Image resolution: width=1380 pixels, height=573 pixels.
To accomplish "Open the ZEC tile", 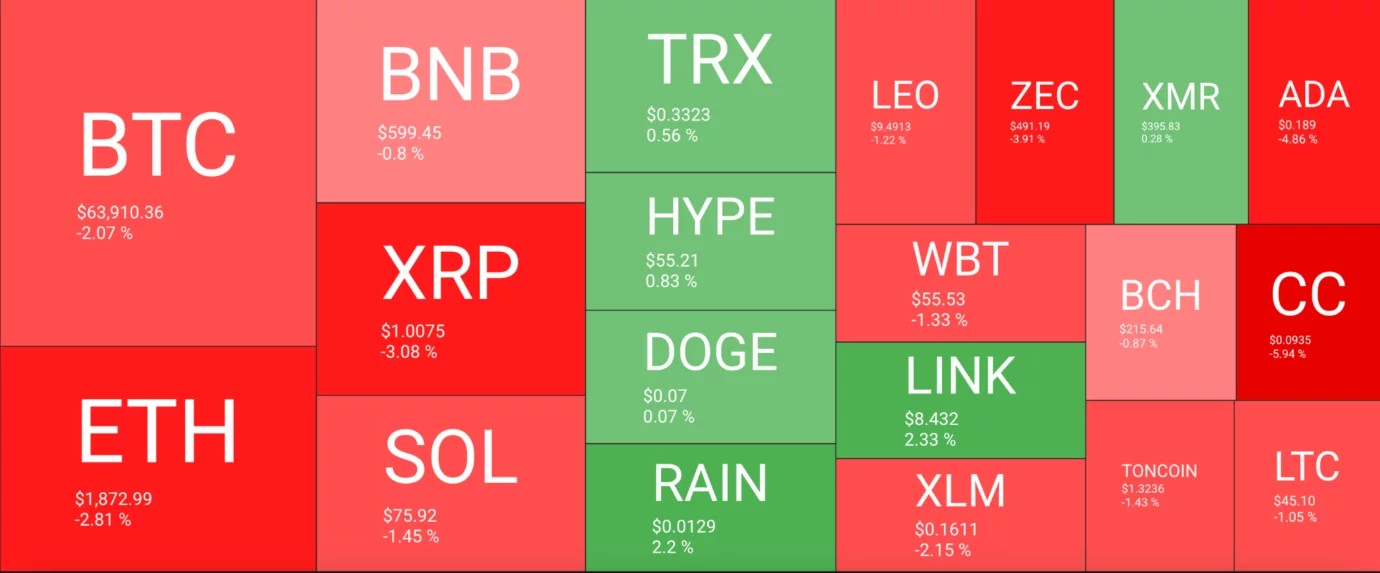I will pos(1045,112).
